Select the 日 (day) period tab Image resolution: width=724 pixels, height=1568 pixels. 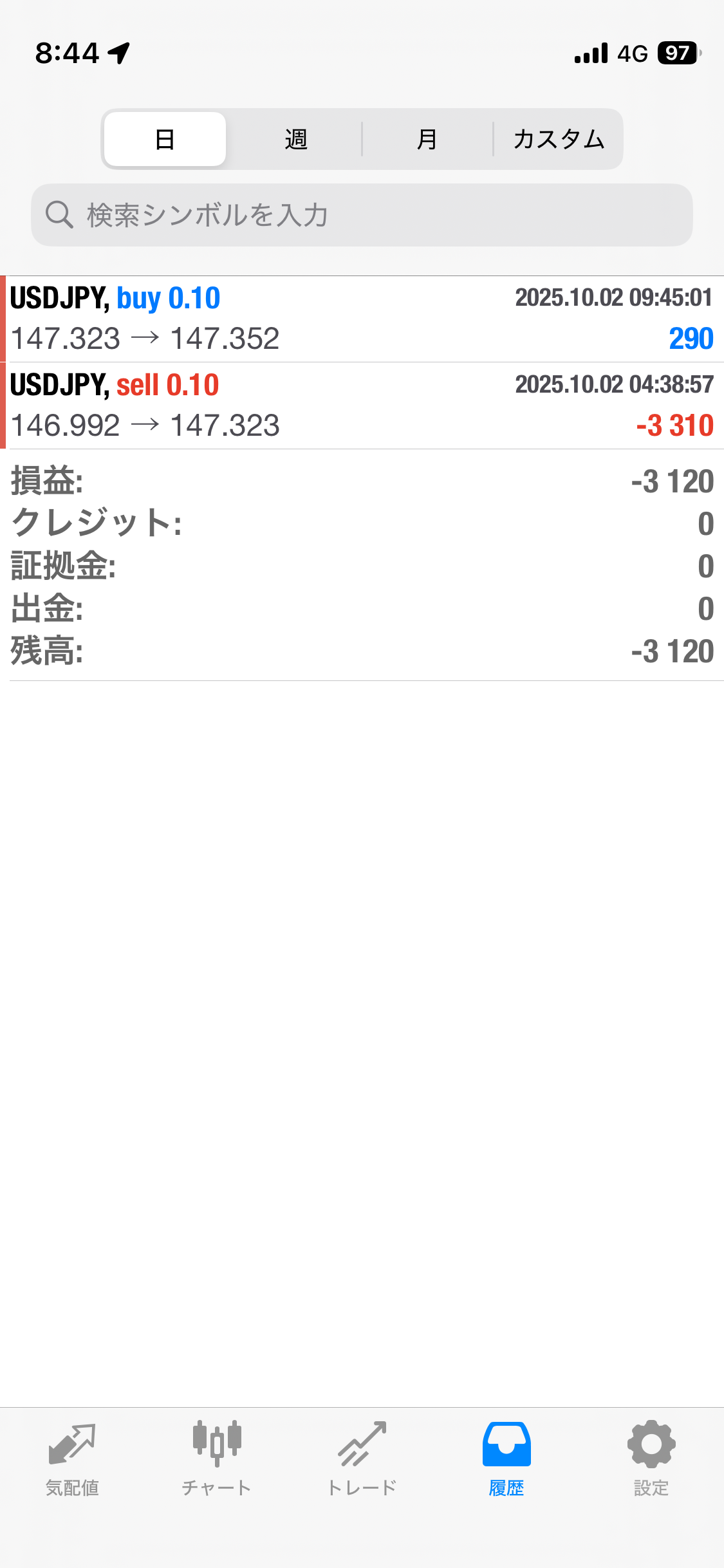(165, 139)
